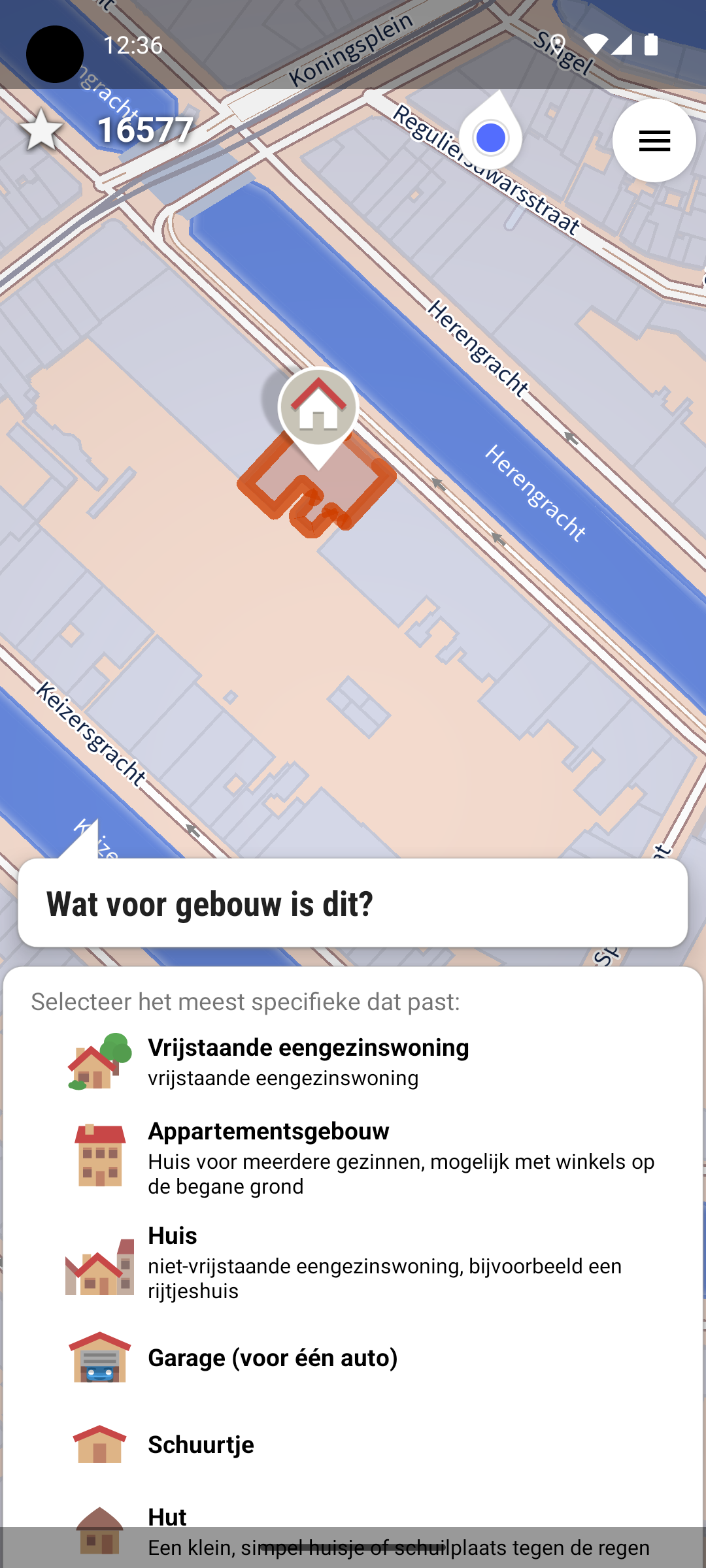Choose Schuurtje as the building type
Image resolution: width=706 pixels, height=1568 pixels.
pos(353,1444)
